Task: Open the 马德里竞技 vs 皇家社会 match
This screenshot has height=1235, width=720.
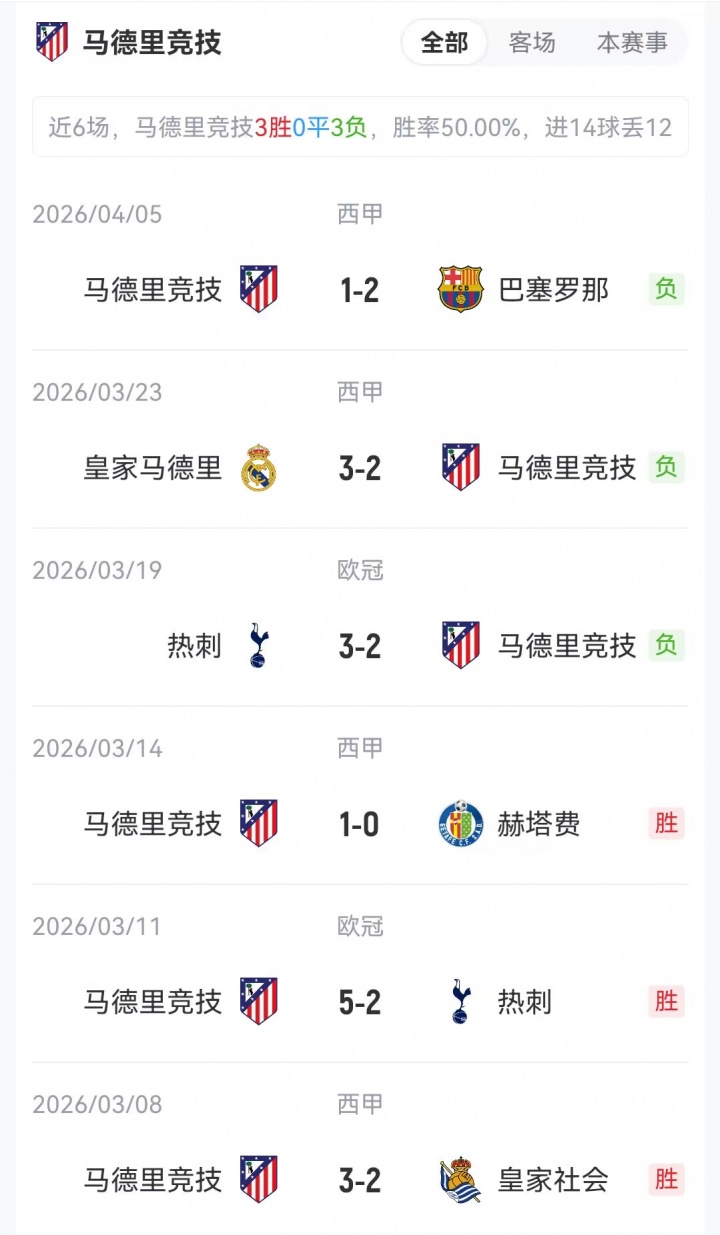Action: [x=360, y=1180]
